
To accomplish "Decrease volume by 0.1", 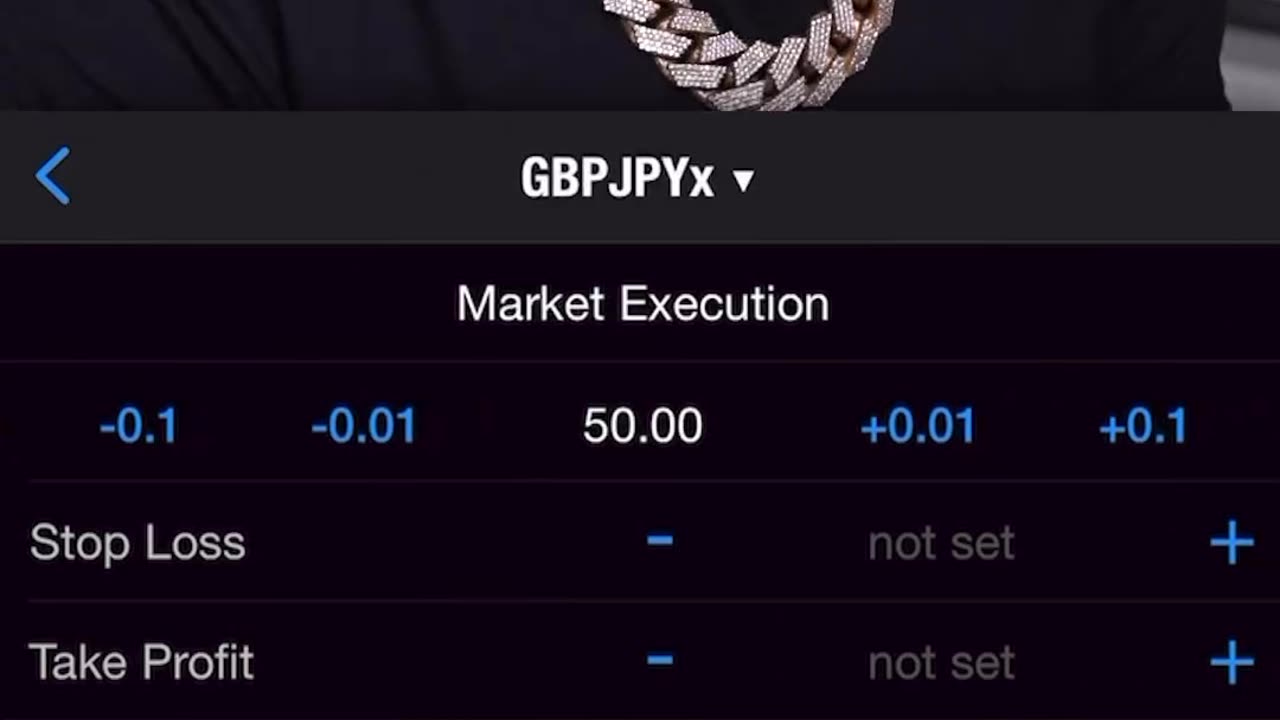I will [138, 427].
